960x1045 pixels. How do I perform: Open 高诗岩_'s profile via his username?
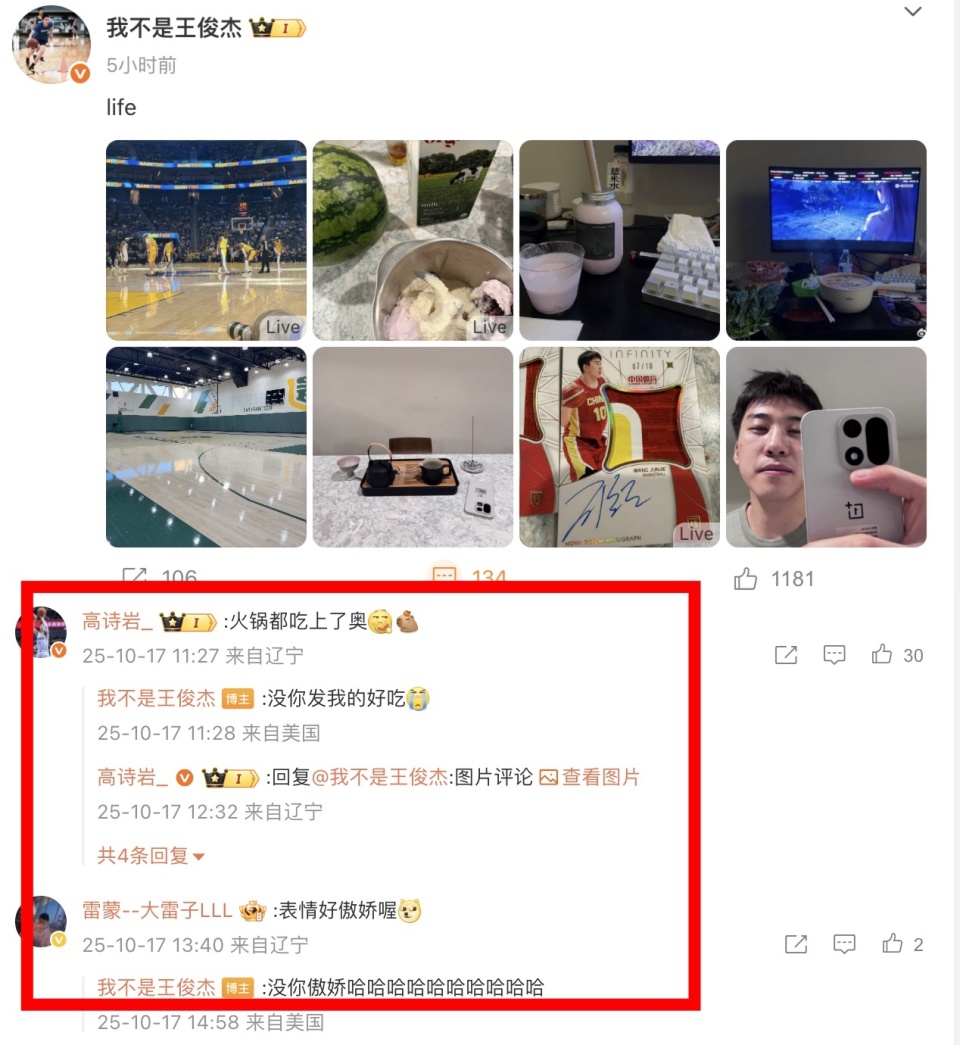pos(118,621)
